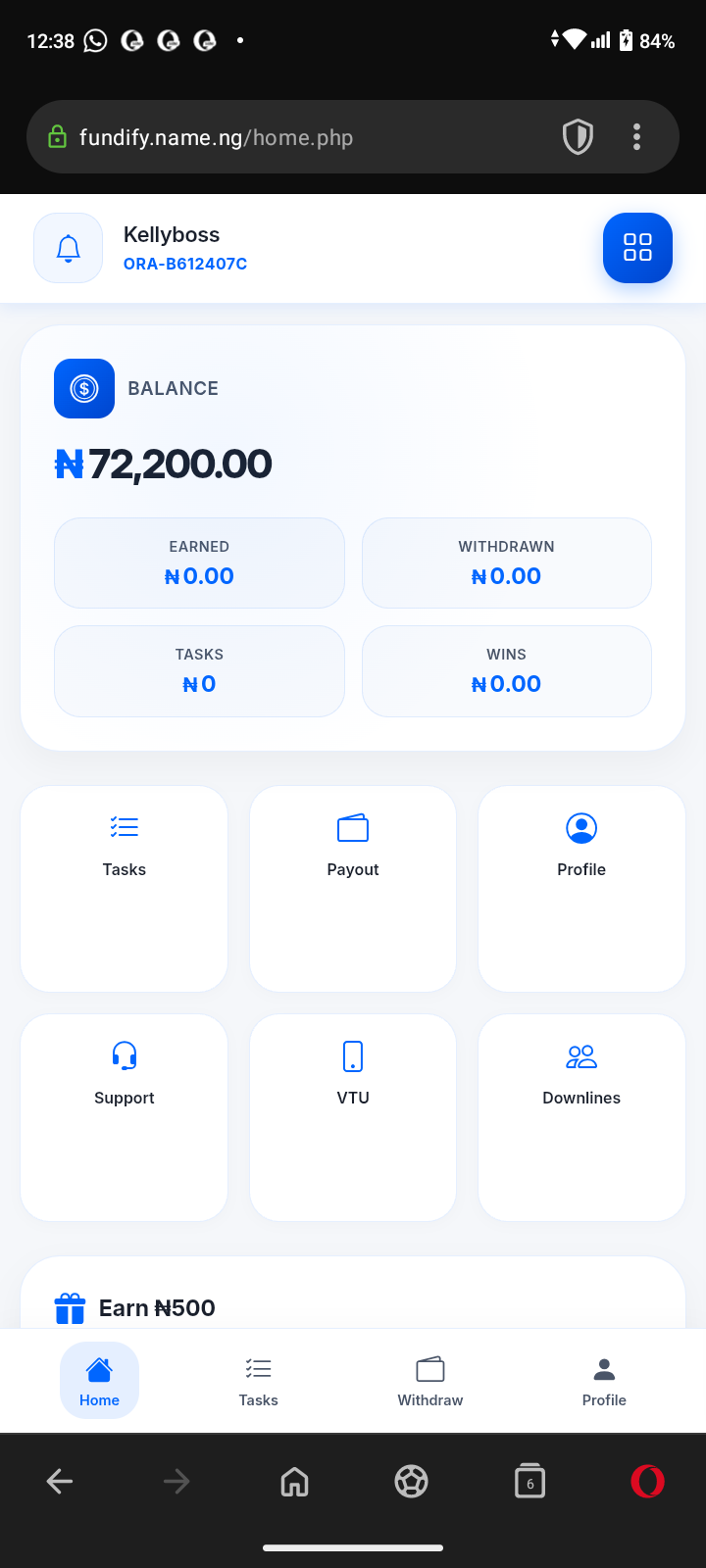Contact Support via the headset card

pos(125,1116)
